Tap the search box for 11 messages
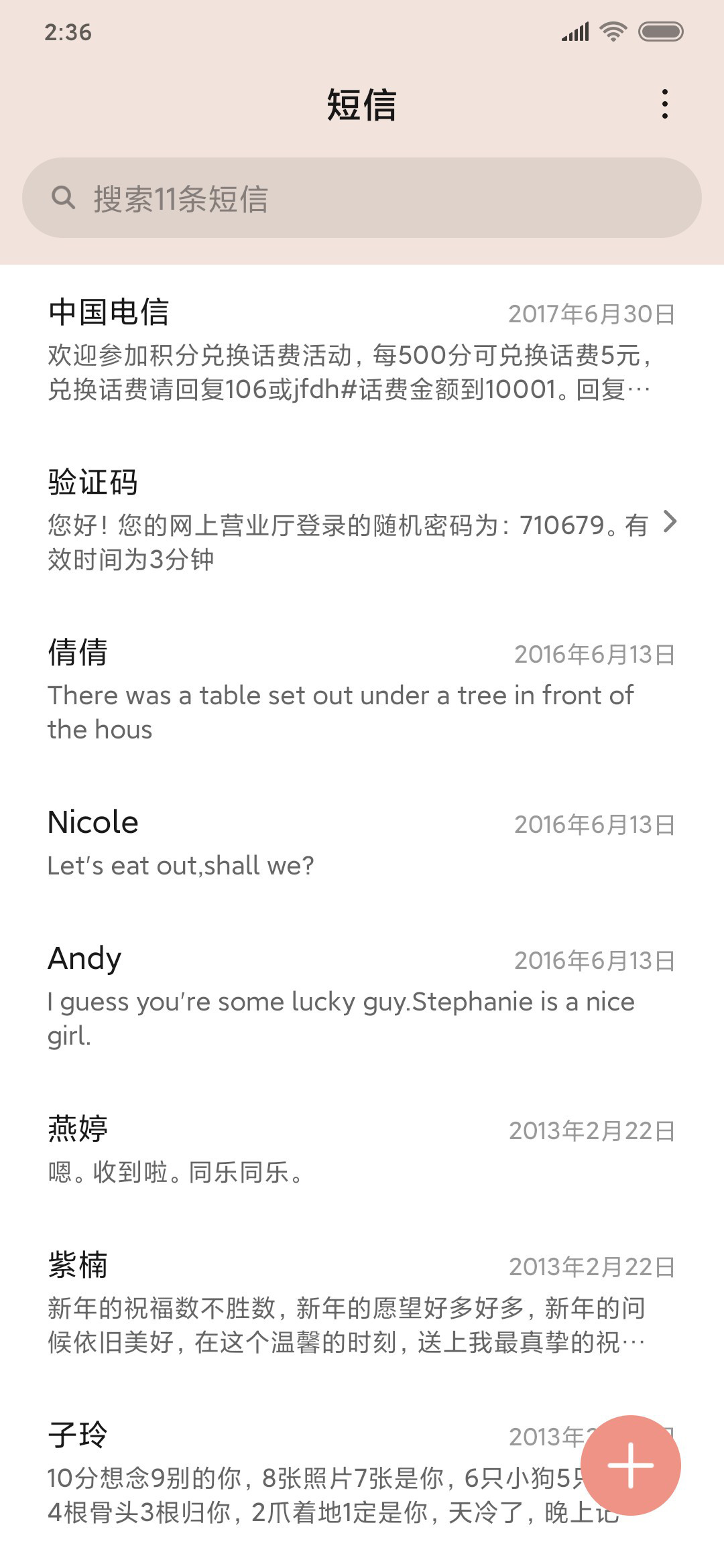724x1568 pixels. 362,198
